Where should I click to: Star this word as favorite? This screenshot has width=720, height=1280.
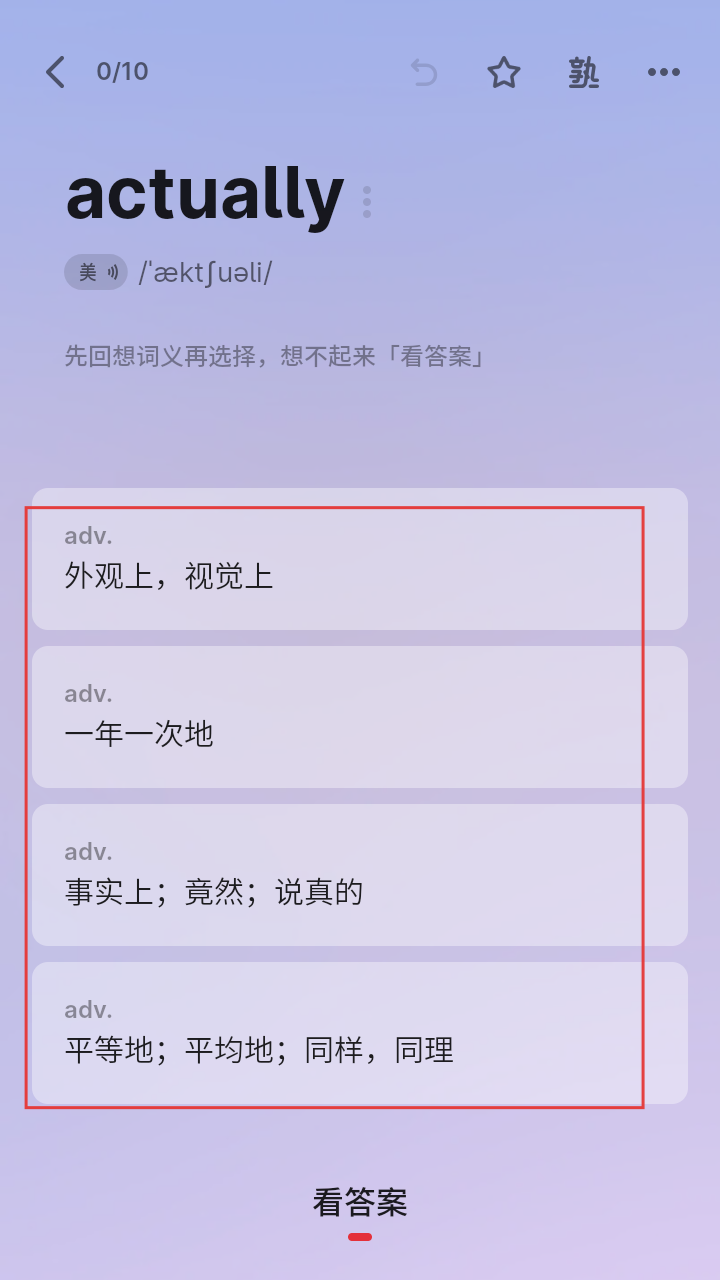pyautogui.click(x=504, y=72)
